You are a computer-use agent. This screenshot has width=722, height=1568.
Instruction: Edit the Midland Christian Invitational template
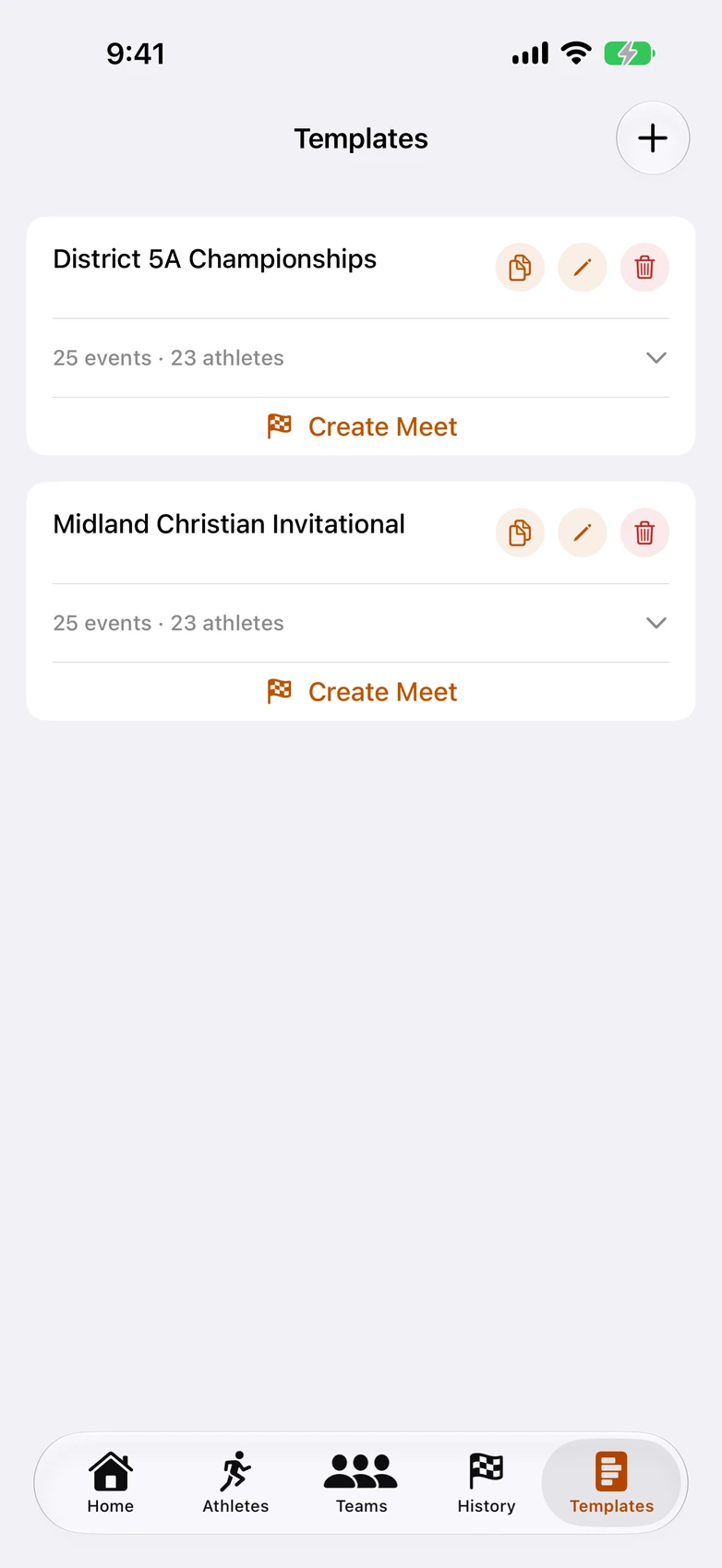pyautogui.click(x=583, y=533)
